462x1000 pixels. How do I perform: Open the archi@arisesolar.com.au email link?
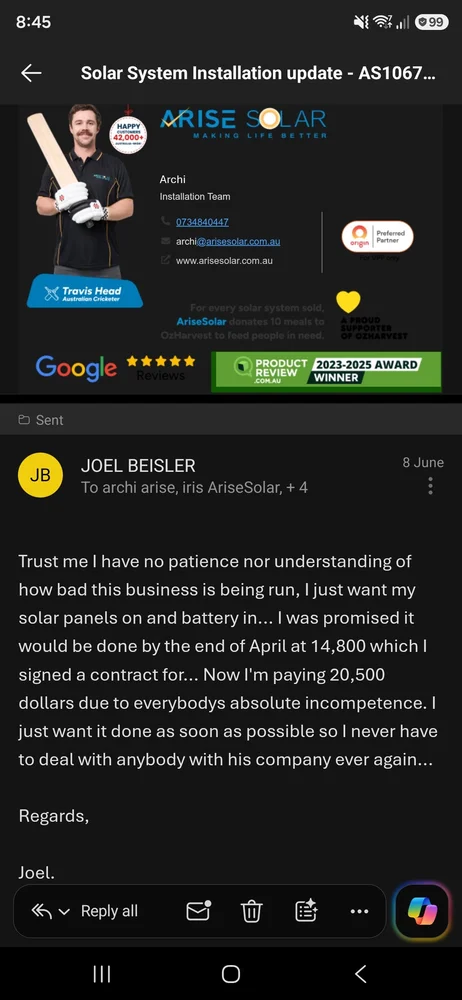pos(228,242)
